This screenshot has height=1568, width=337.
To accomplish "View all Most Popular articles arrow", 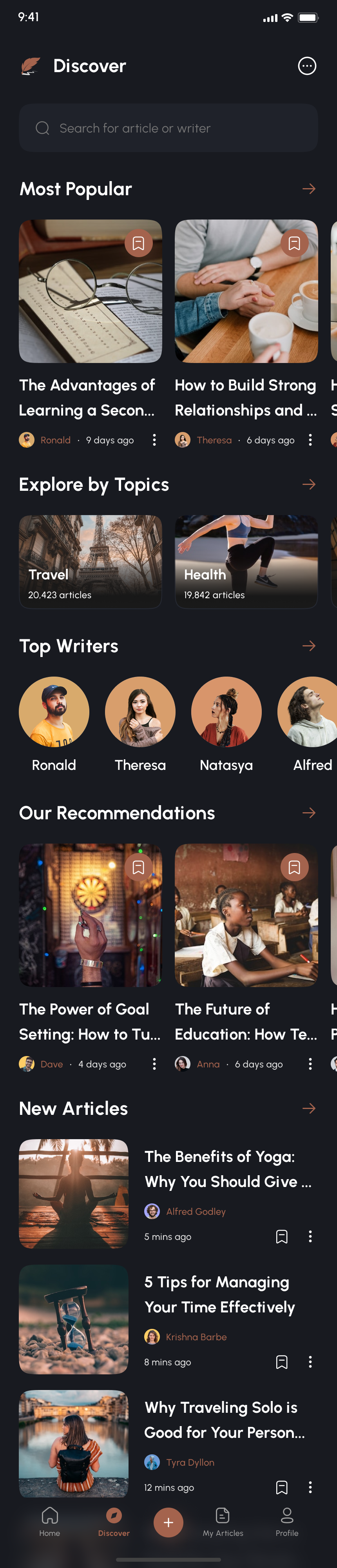I will click(308, 189).
